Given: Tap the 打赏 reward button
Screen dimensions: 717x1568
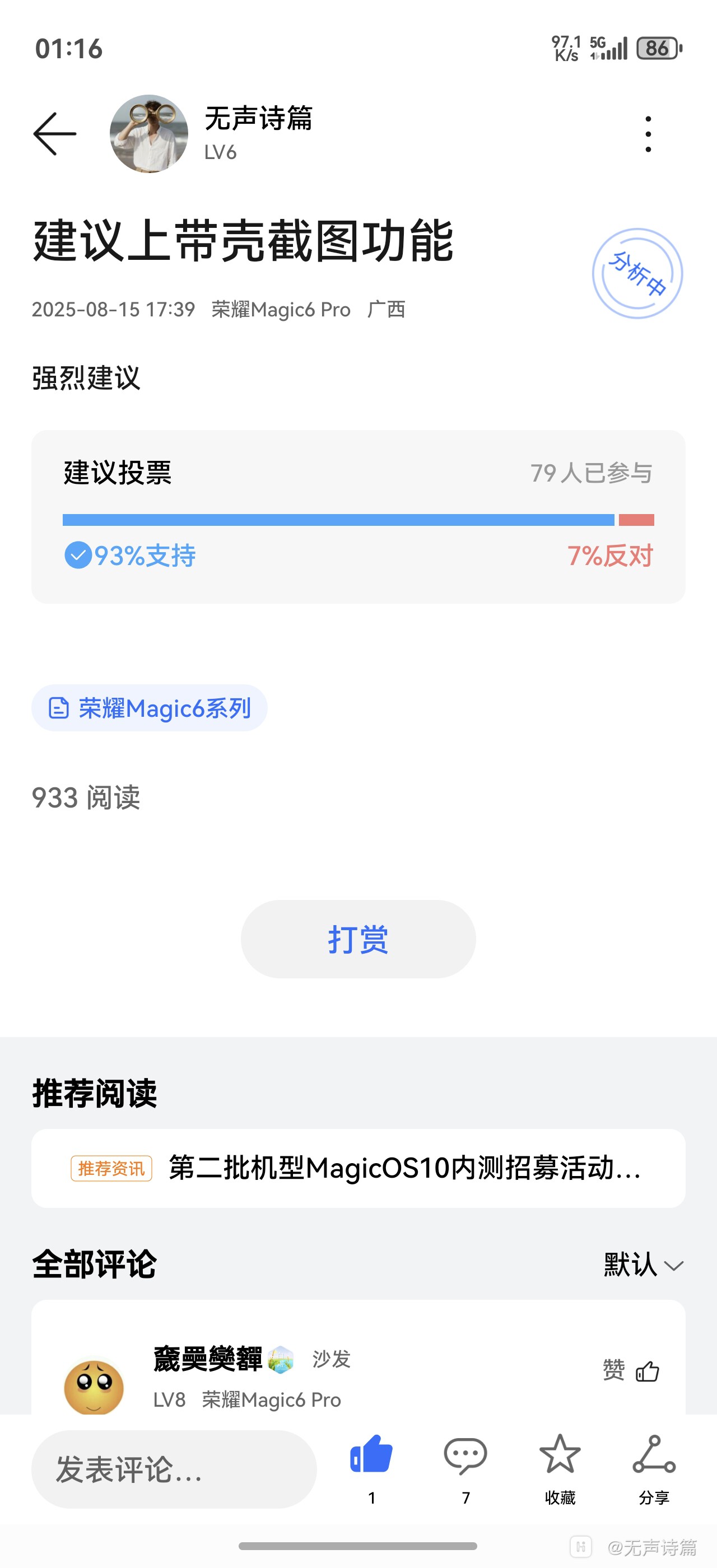Looking at the screenshot, I should click(358, 939).
